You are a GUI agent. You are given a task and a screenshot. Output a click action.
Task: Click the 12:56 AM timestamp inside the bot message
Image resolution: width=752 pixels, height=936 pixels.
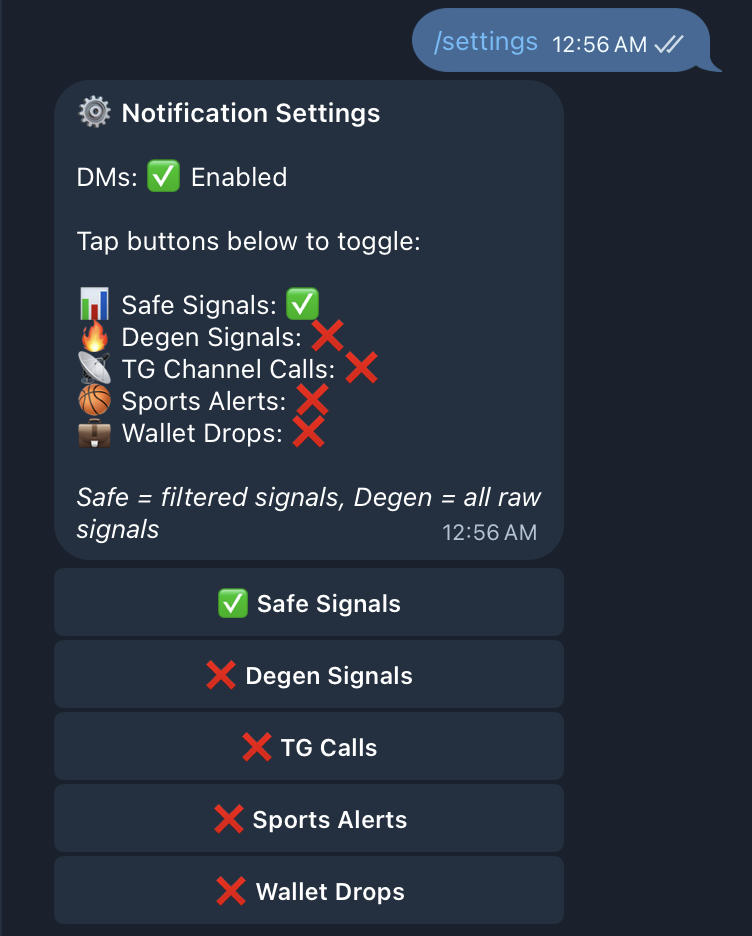coord(489,533)
